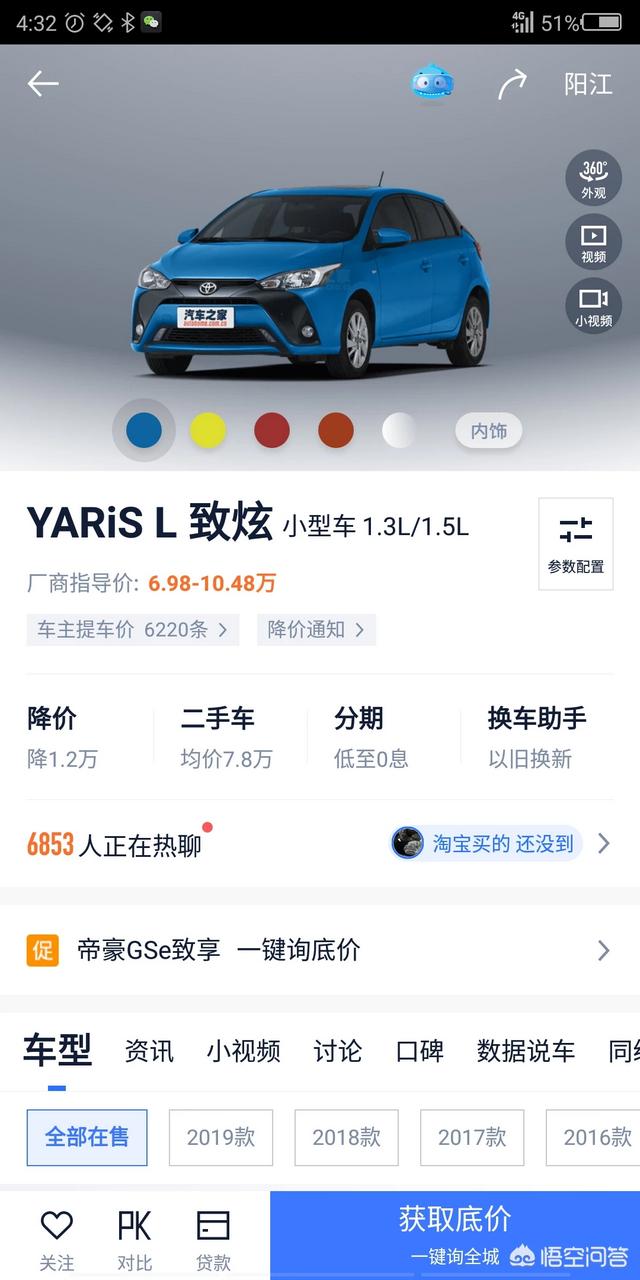Open 小视频 button beside the car
The image size is (640, 1280).
point(594,305)
